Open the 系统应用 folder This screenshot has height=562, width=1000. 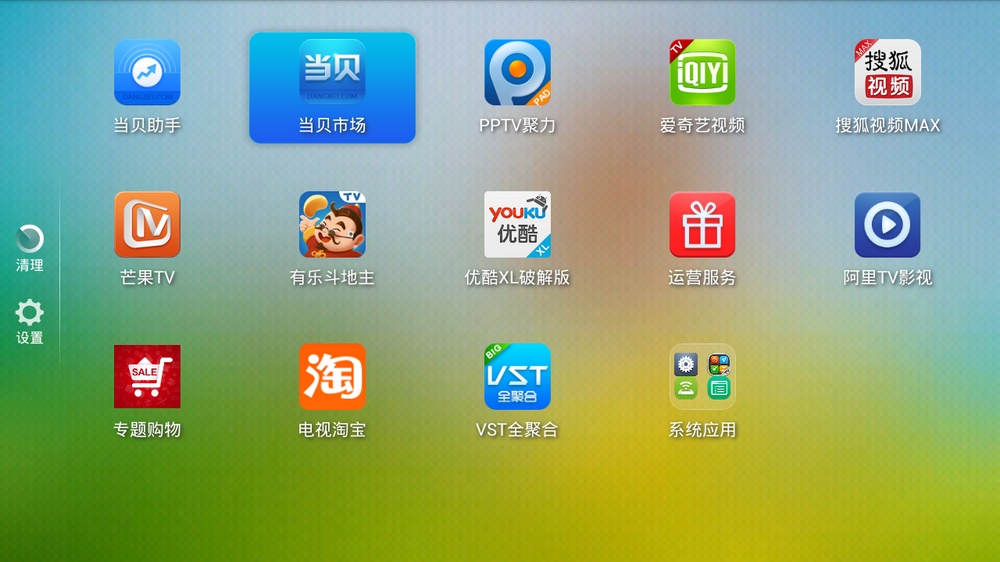702,377
